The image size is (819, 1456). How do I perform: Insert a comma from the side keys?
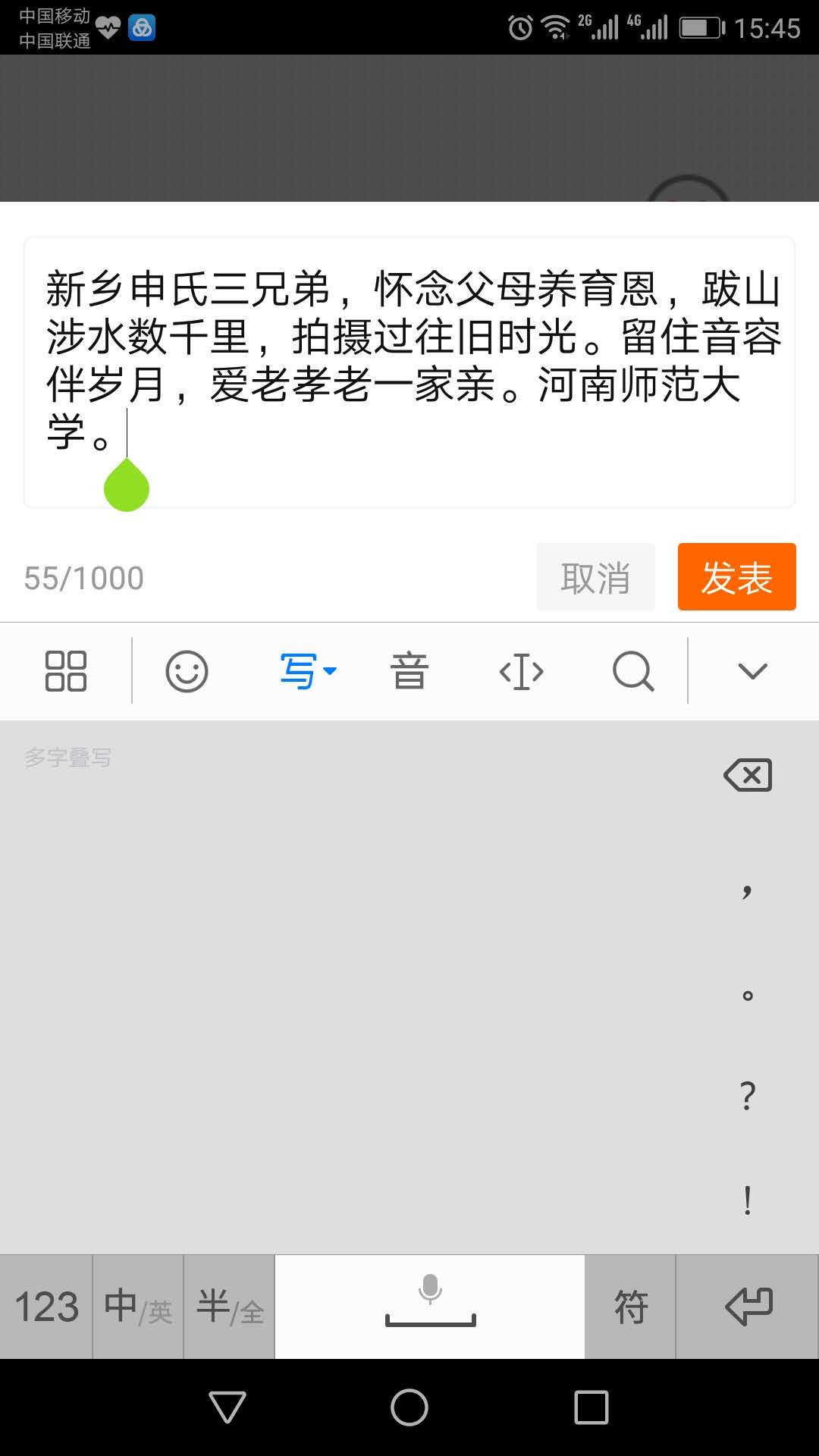tap(748, 890)
